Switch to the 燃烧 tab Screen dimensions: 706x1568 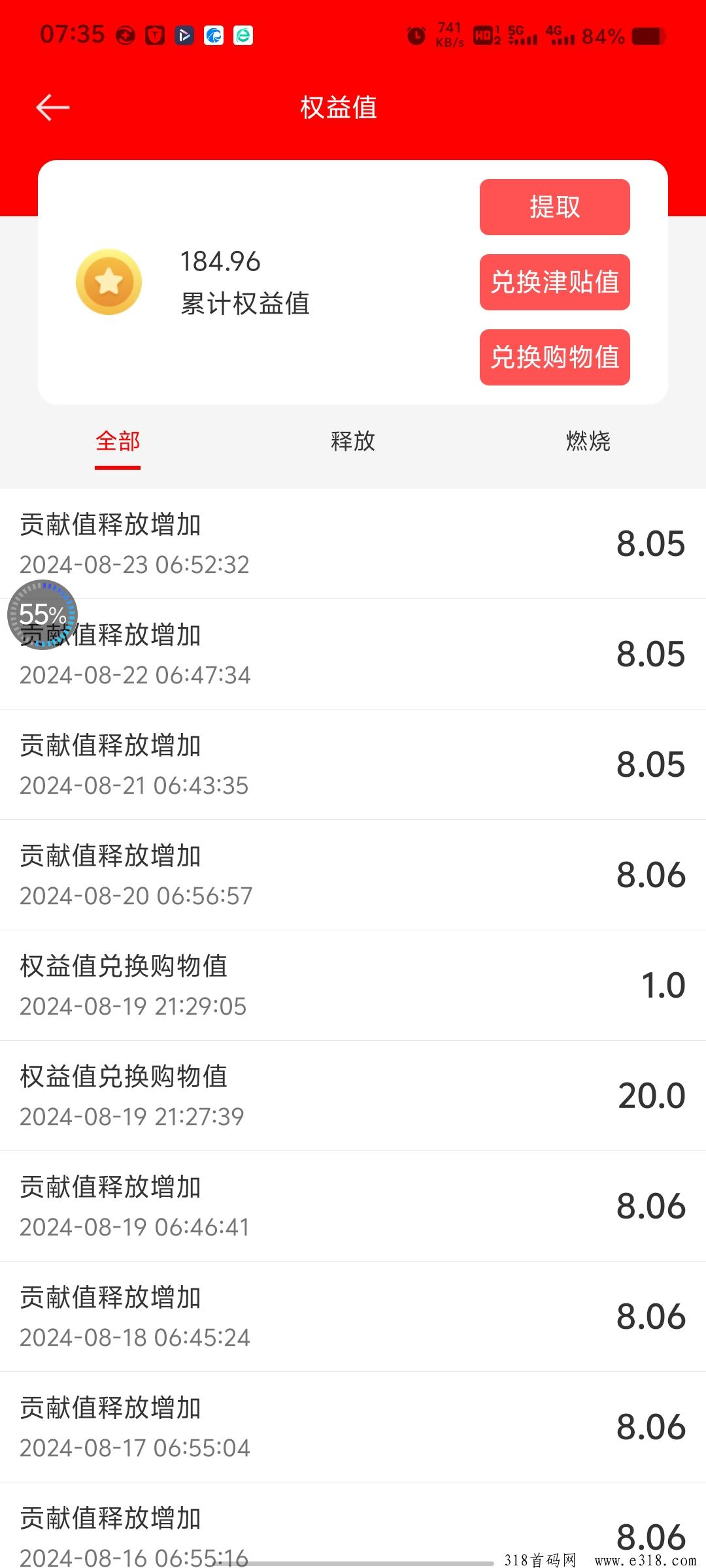(x=588, y=442)
